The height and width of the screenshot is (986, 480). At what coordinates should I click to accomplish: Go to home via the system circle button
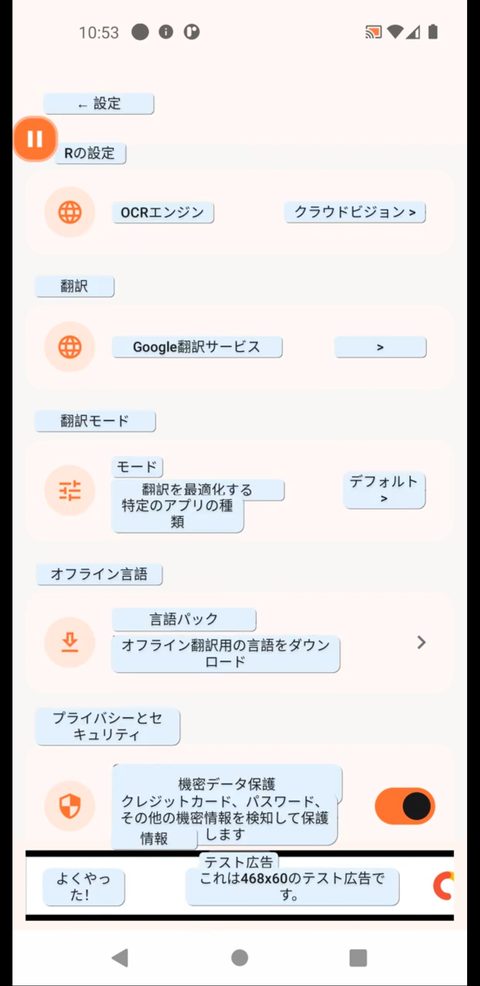[x=239, y=957]
